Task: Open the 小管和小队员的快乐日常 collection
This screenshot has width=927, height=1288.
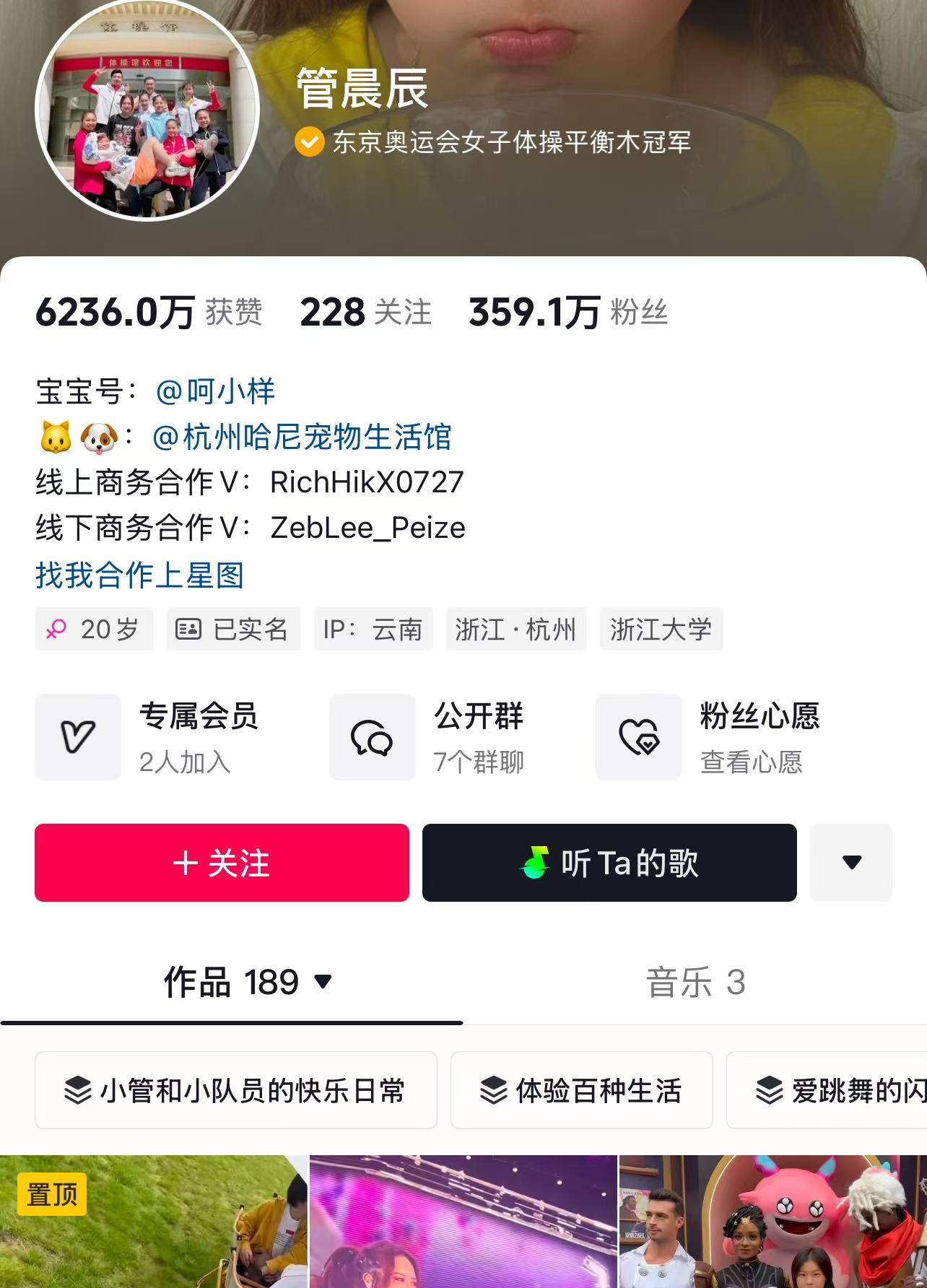Action: tap(235, 1090)
